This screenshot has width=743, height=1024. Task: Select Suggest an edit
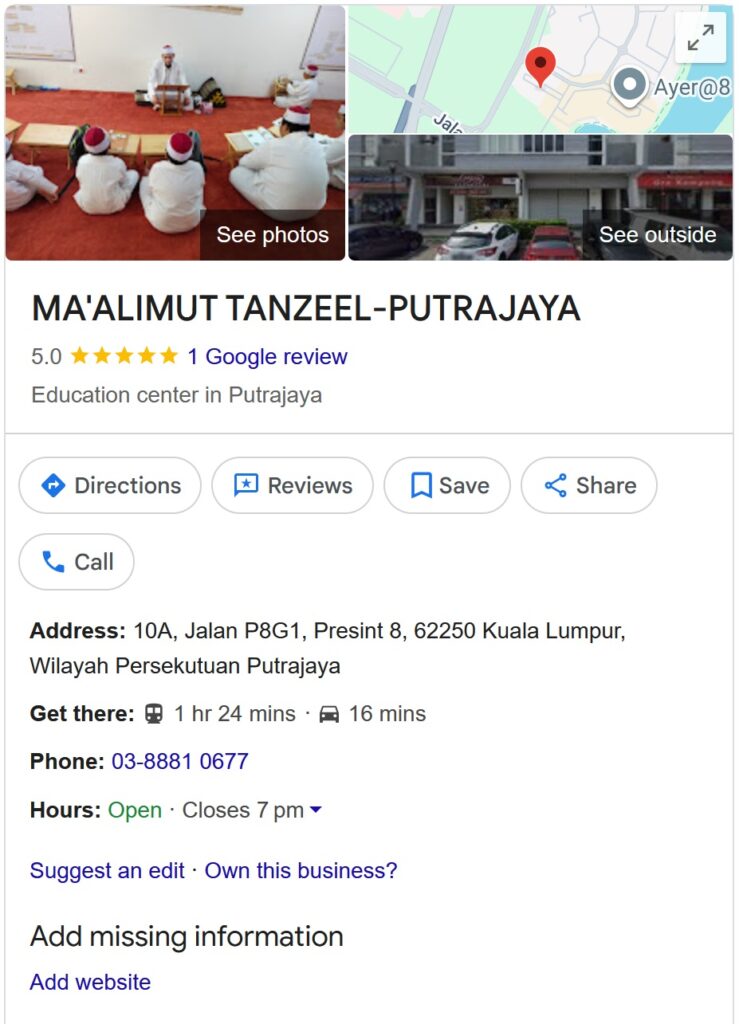108,871
